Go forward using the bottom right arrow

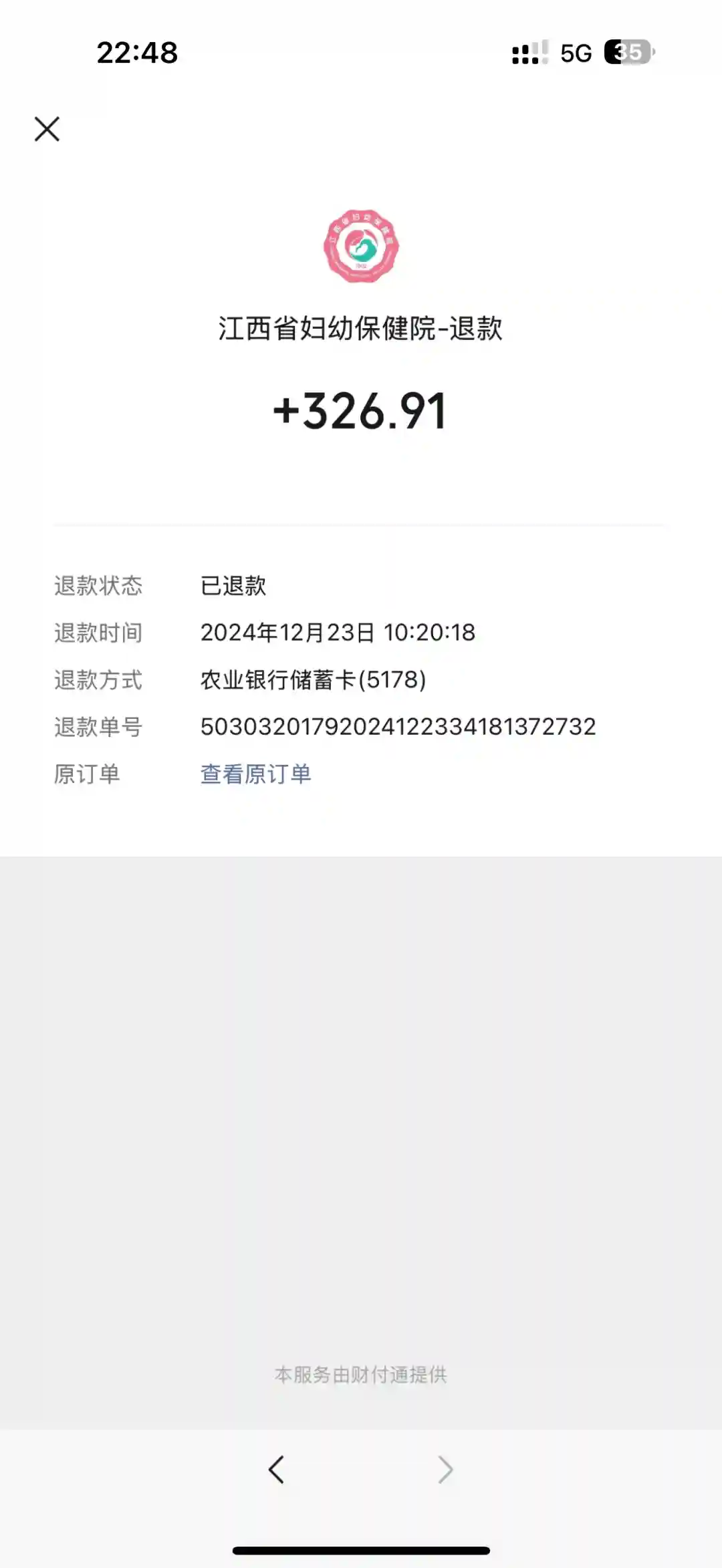pos(445,1469)
